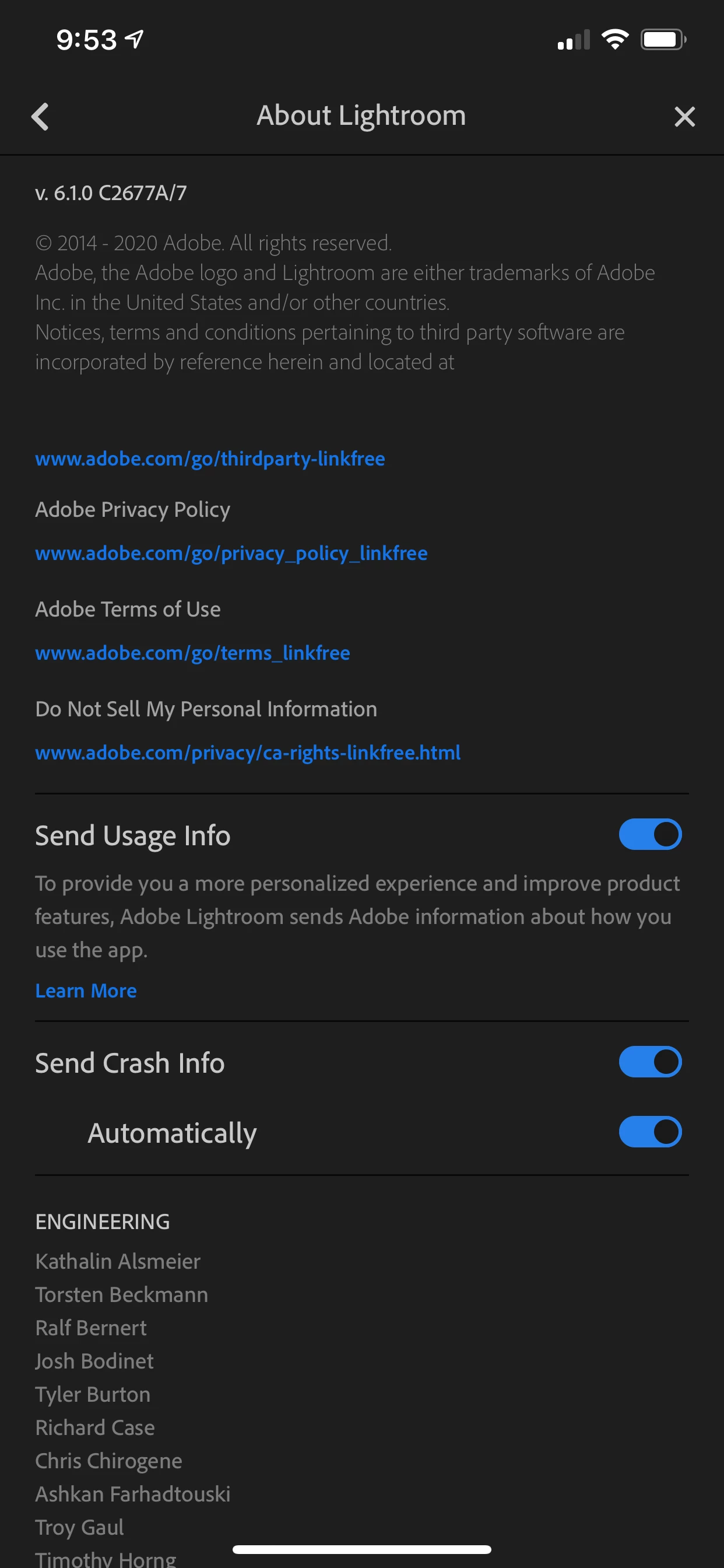Open the terms_linkfree link

coord(192,653)
